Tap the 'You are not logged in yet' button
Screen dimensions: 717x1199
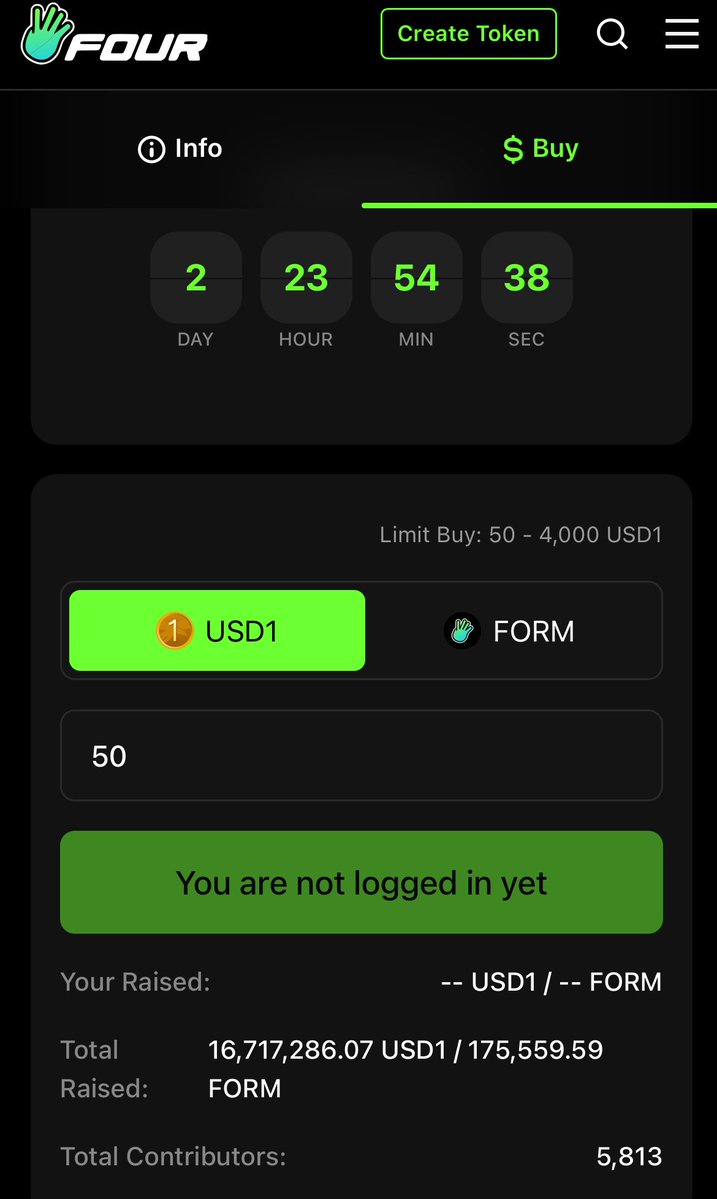(362, 882)
